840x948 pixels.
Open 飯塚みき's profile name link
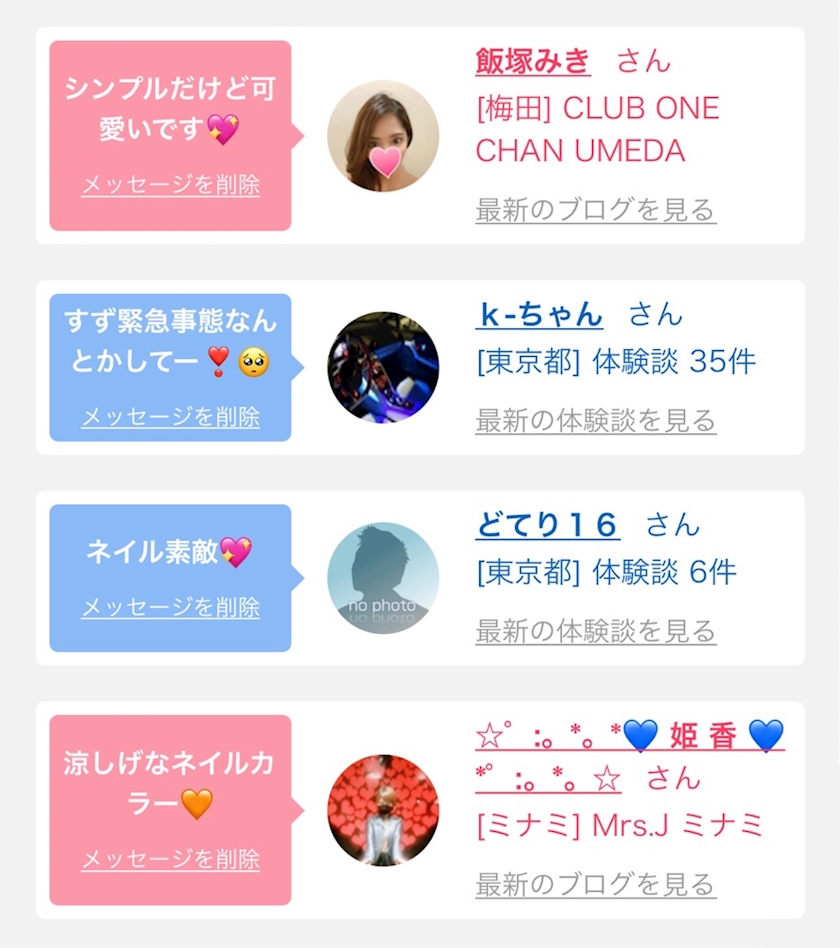tap(533, 61)
